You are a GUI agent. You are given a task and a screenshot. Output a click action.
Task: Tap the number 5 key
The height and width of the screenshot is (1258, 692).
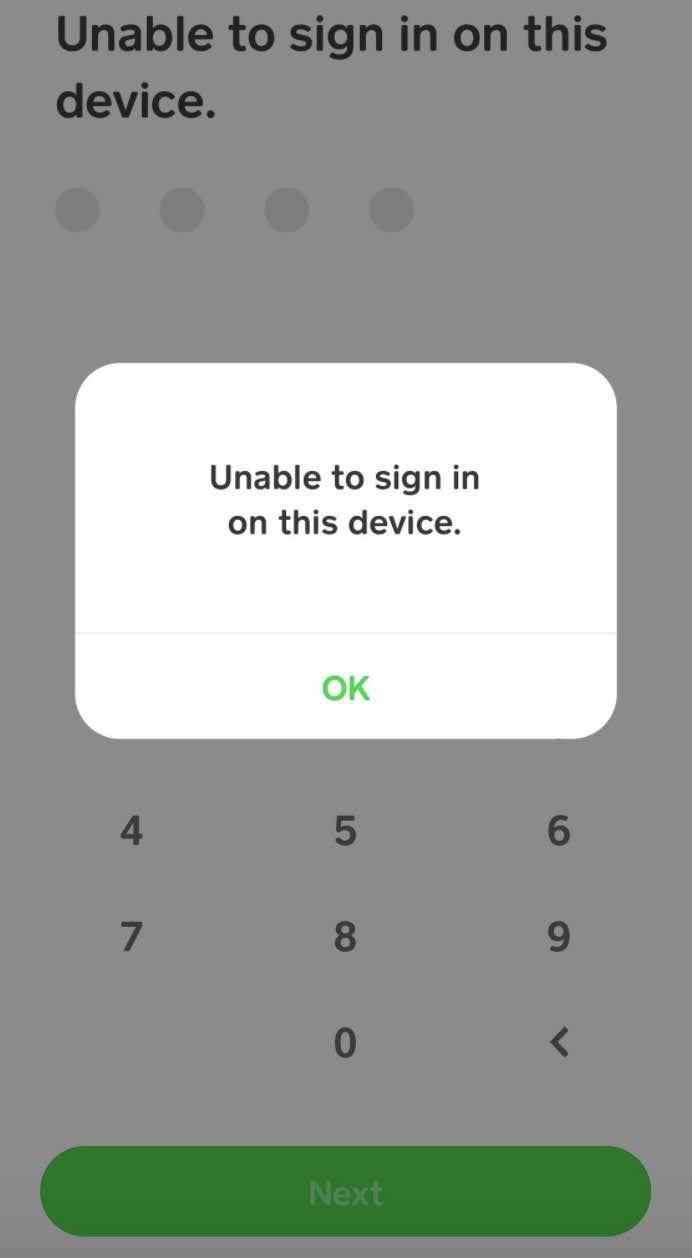coord(345,830)
